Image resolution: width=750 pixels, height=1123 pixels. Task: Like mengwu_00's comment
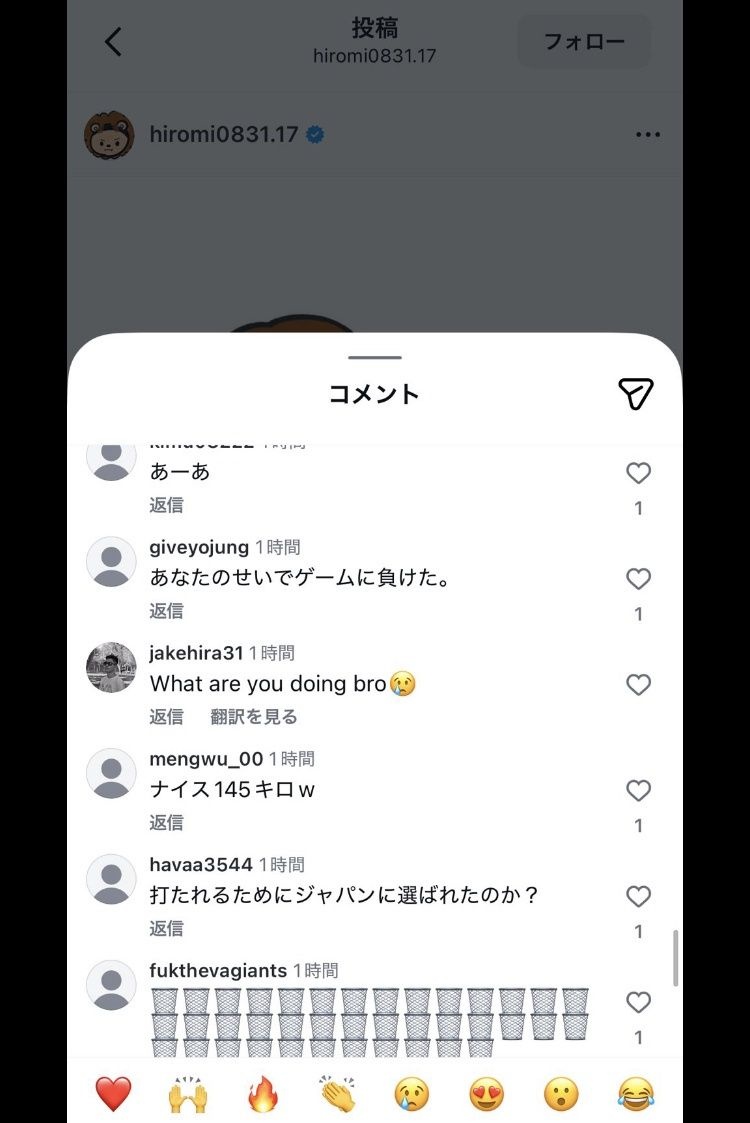pos(638,791)
